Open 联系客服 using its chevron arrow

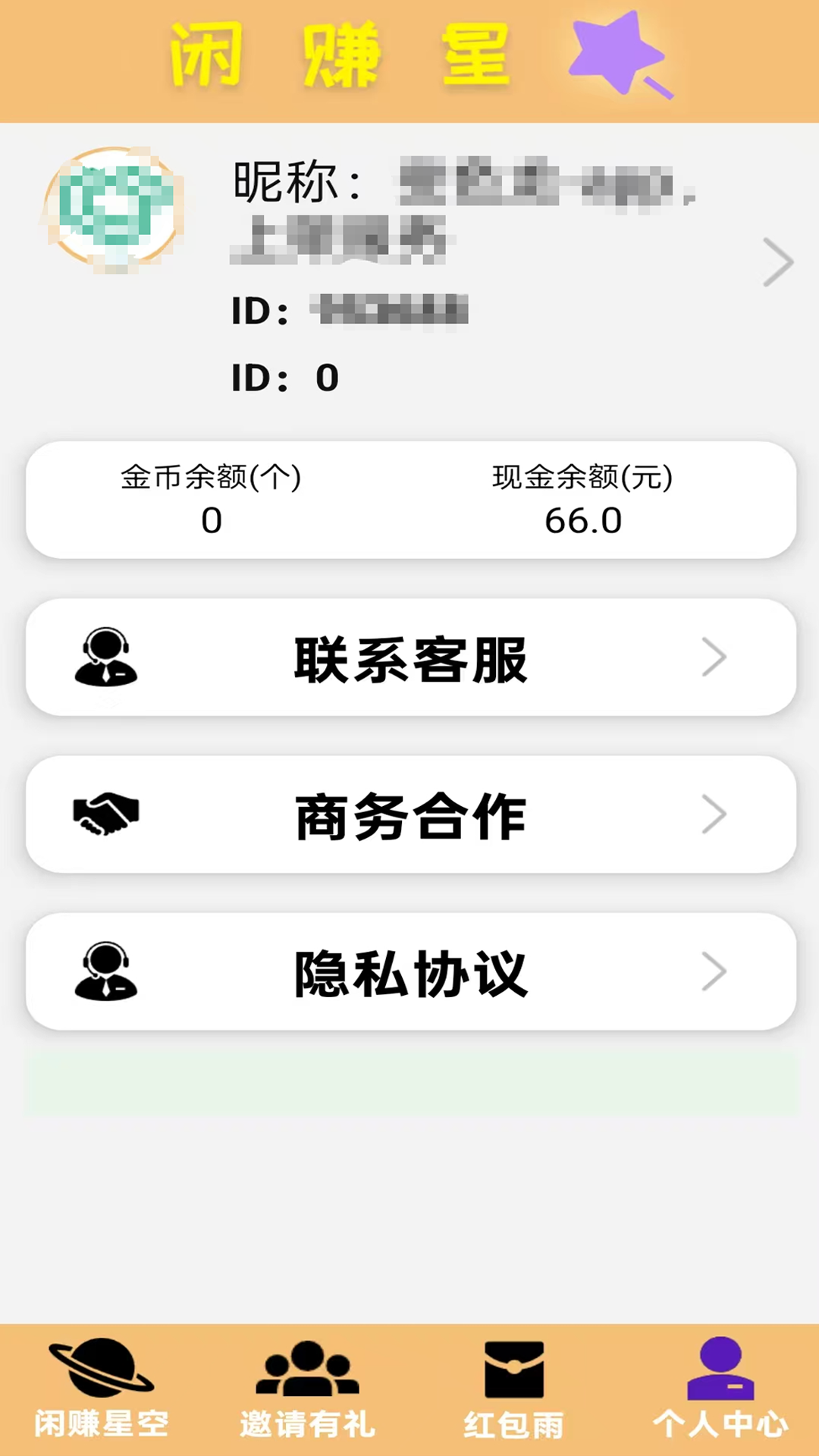(713, 658)
